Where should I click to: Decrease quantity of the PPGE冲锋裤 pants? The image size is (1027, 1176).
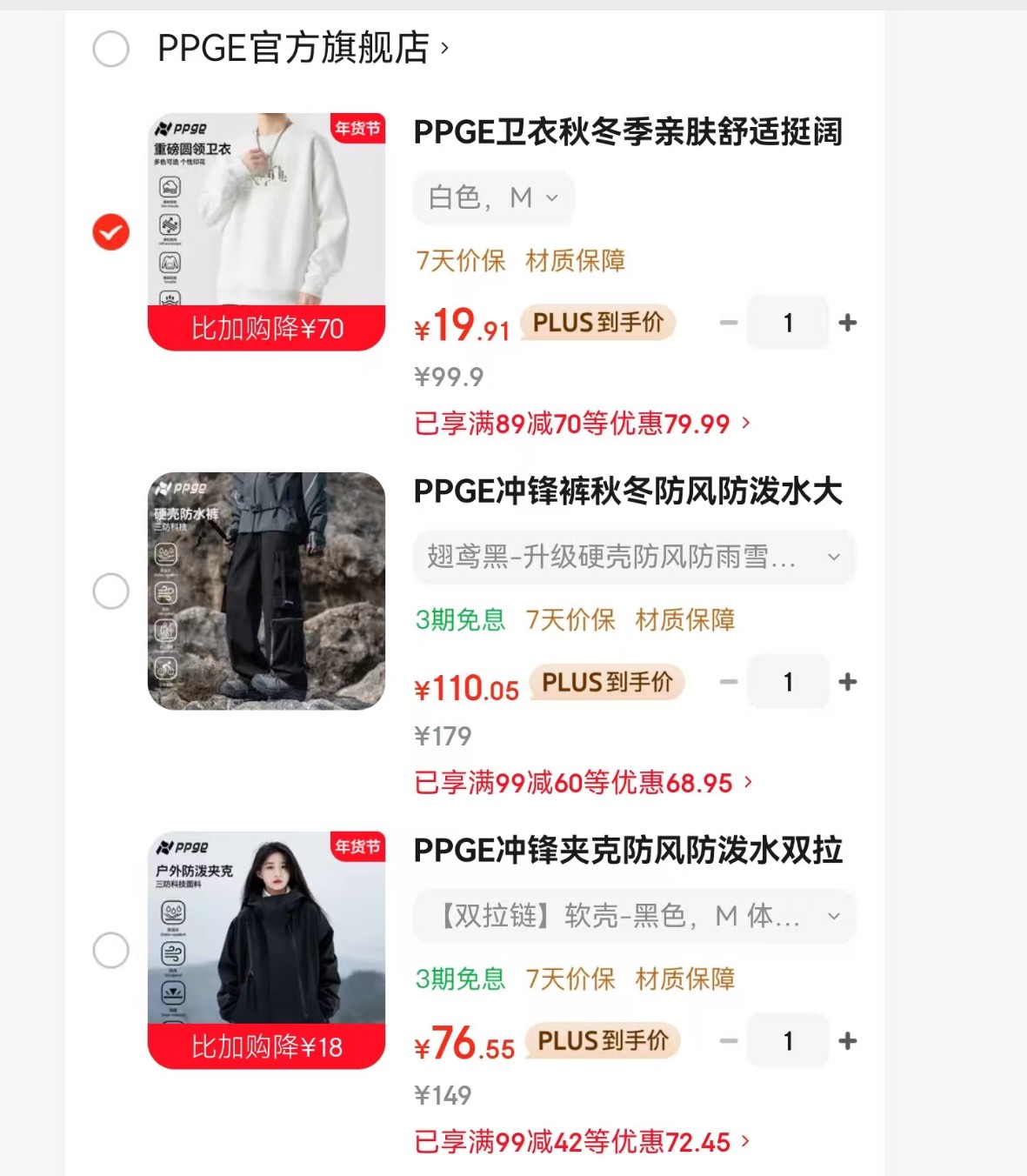click(729, 682)
